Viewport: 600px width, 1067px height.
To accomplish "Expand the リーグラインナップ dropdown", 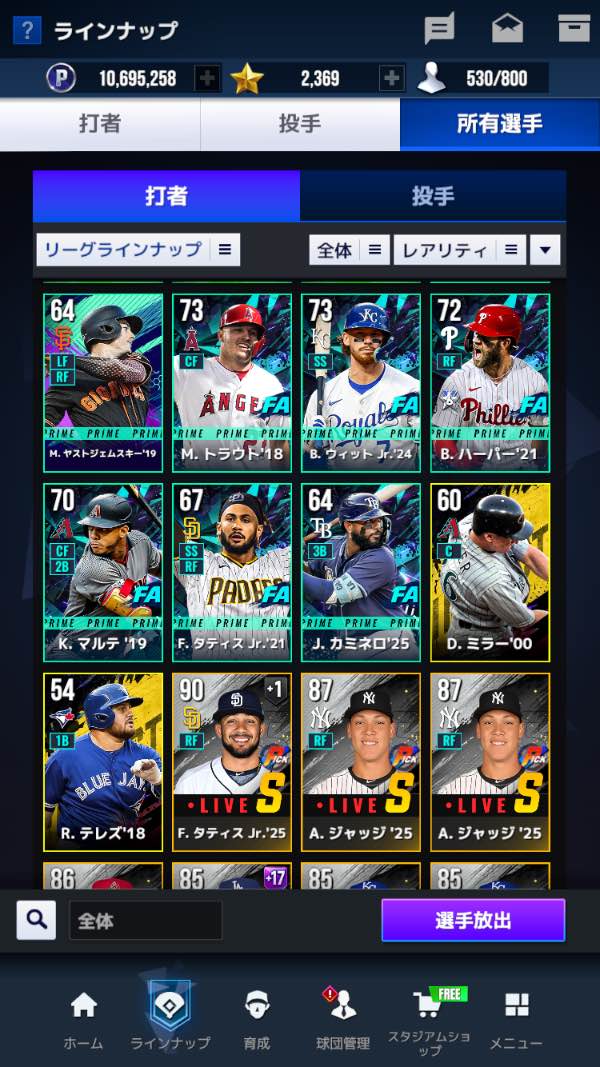I will point(138,249).
